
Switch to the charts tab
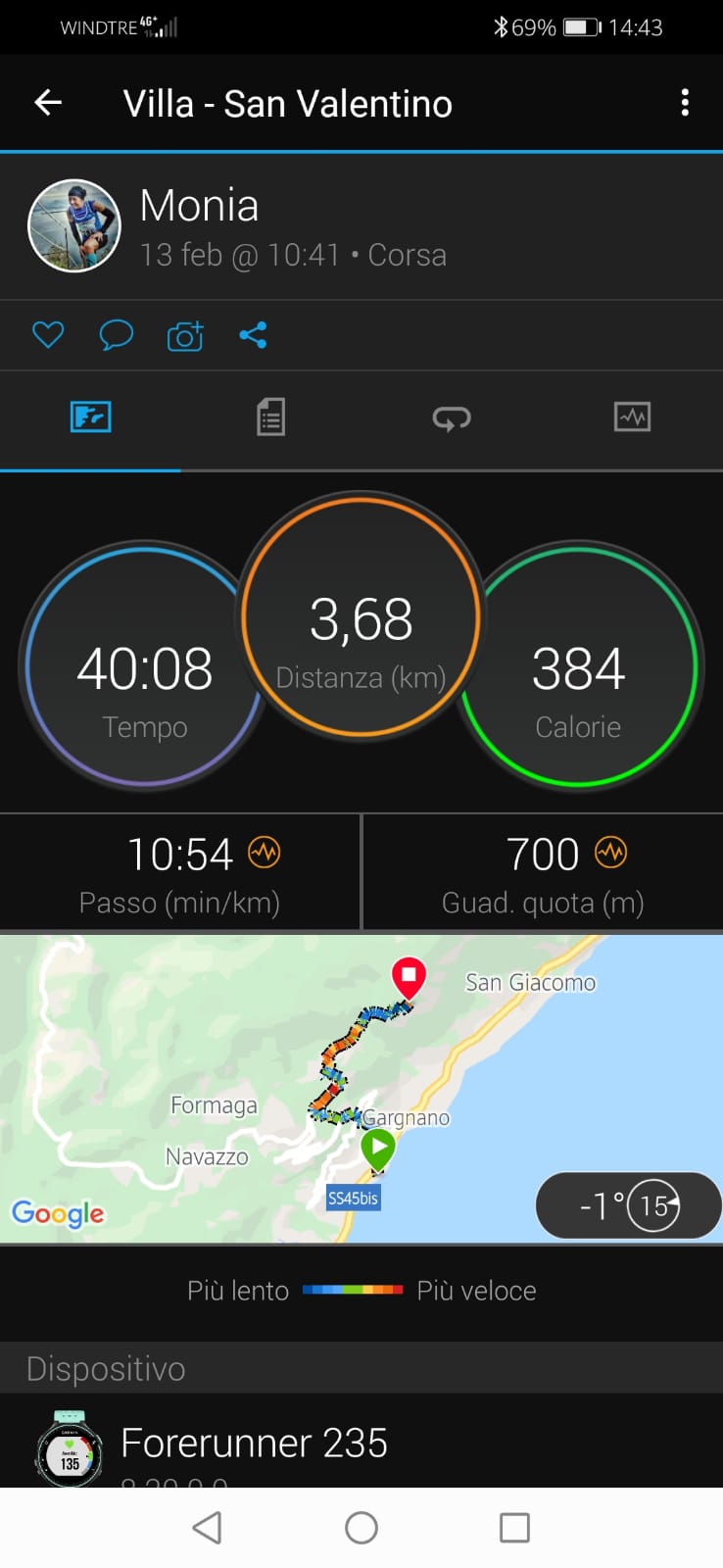(x=632, y=416)
